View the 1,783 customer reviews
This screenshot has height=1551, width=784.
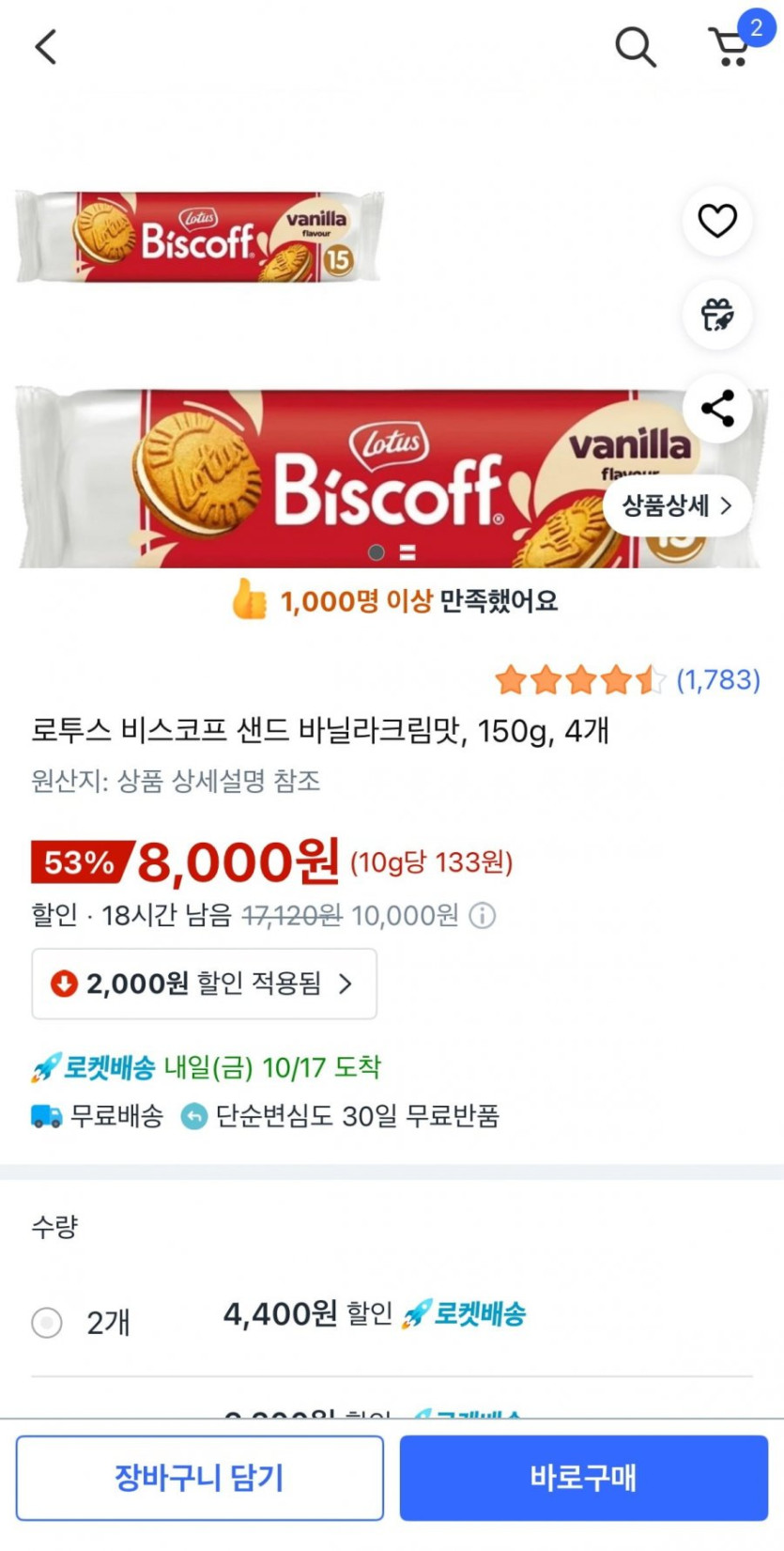click(x=717, y=679)
